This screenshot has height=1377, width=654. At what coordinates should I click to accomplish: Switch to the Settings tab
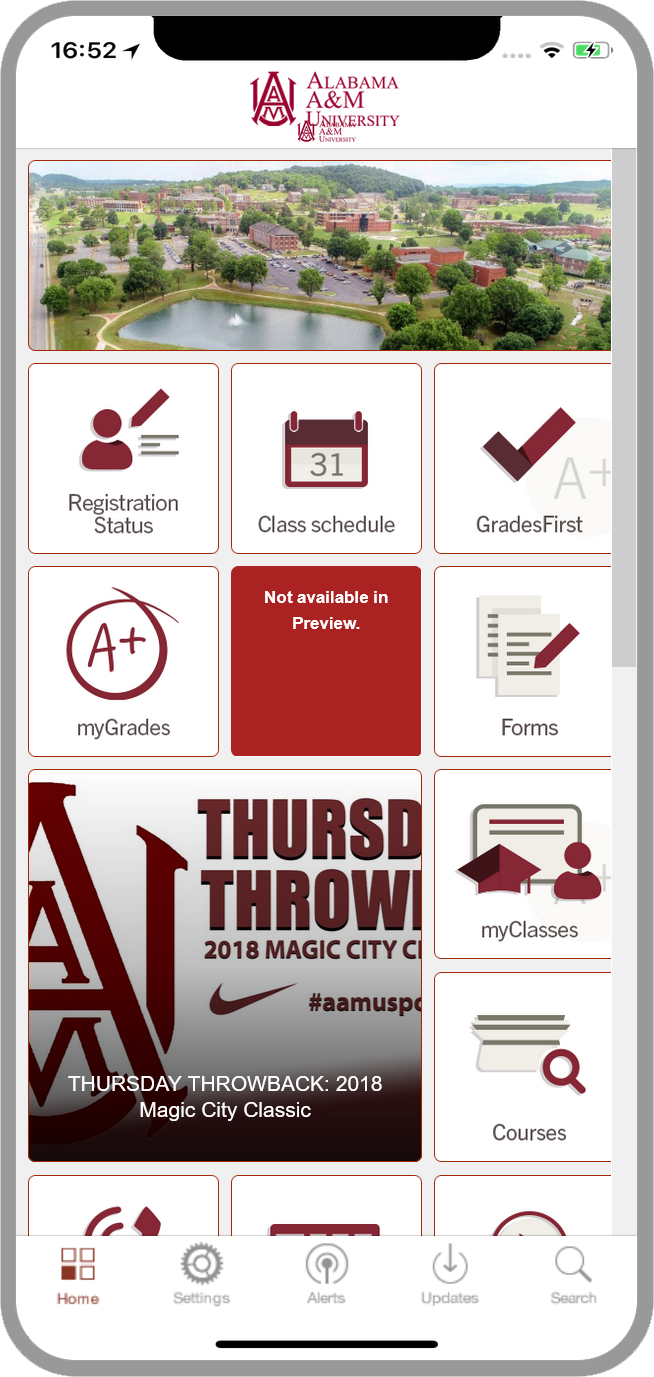click(x=201, y=1276)
